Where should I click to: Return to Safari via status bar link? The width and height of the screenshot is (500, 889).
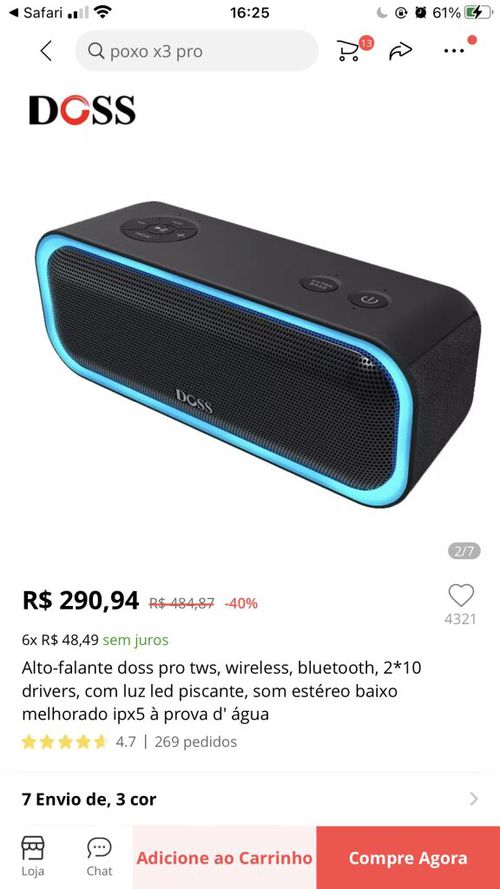35,12
